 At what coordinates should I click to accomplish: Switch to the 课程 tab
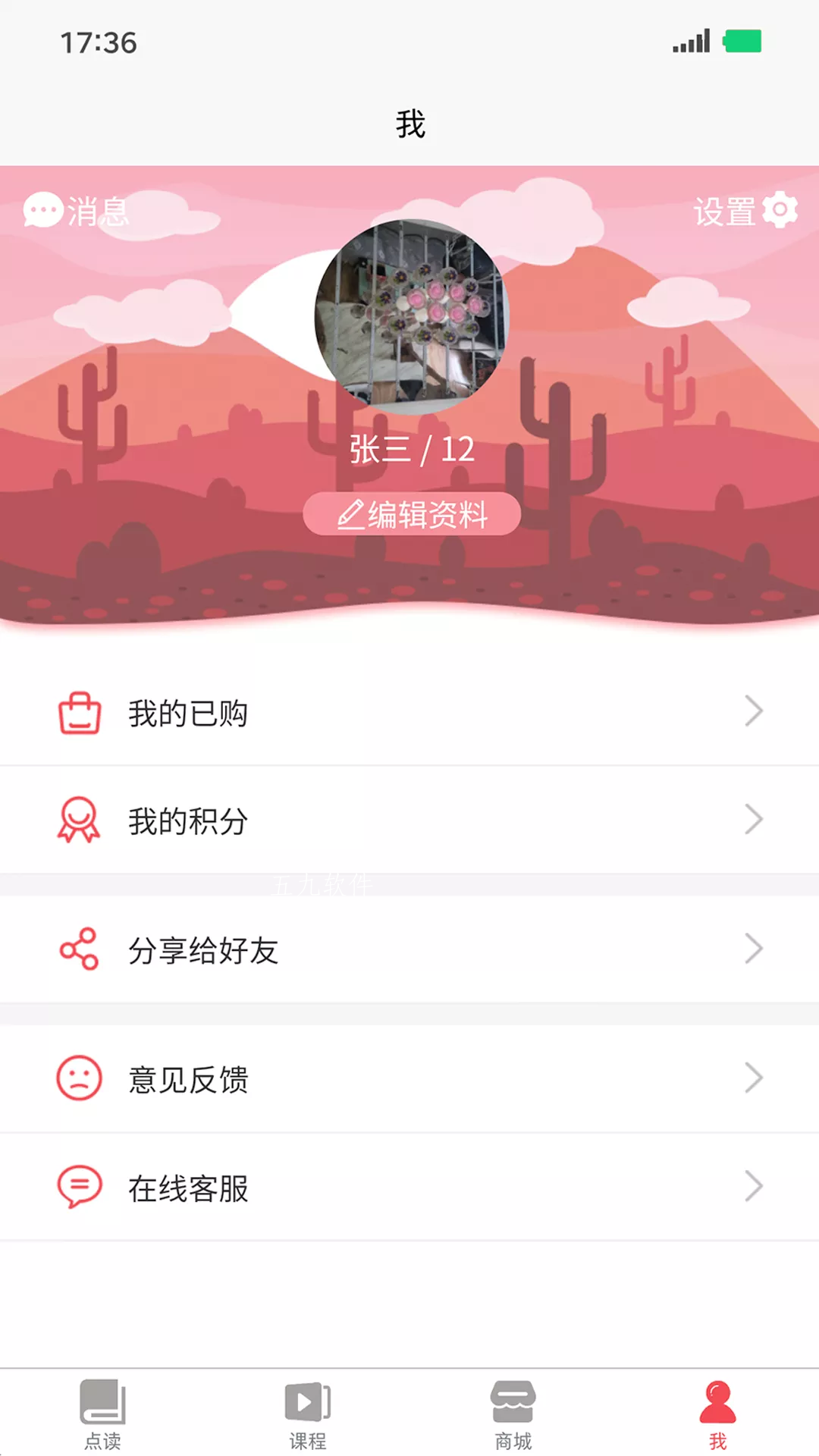[307, 1414]
